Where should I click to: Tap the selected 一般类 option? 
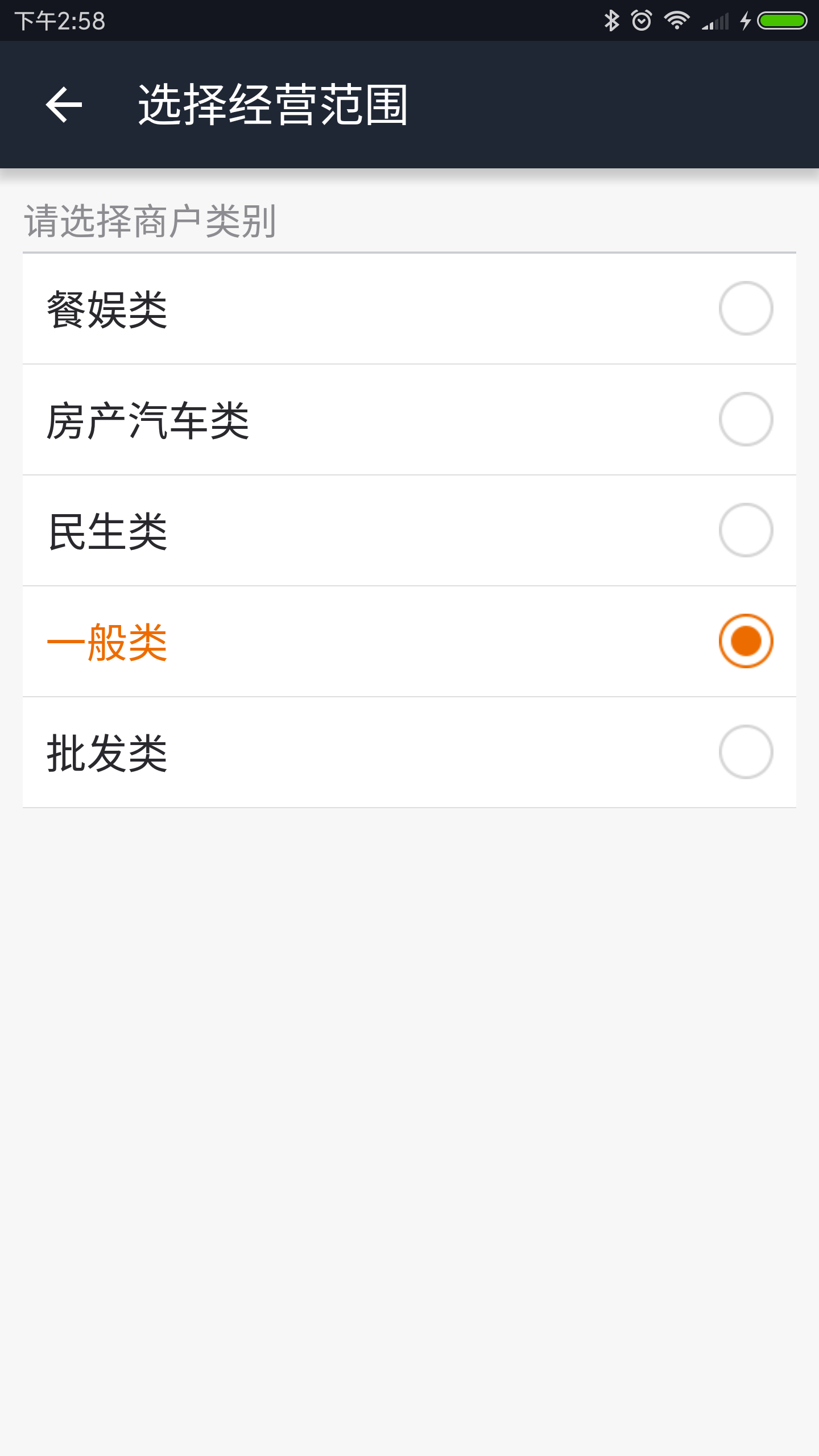tap(409, 642)
